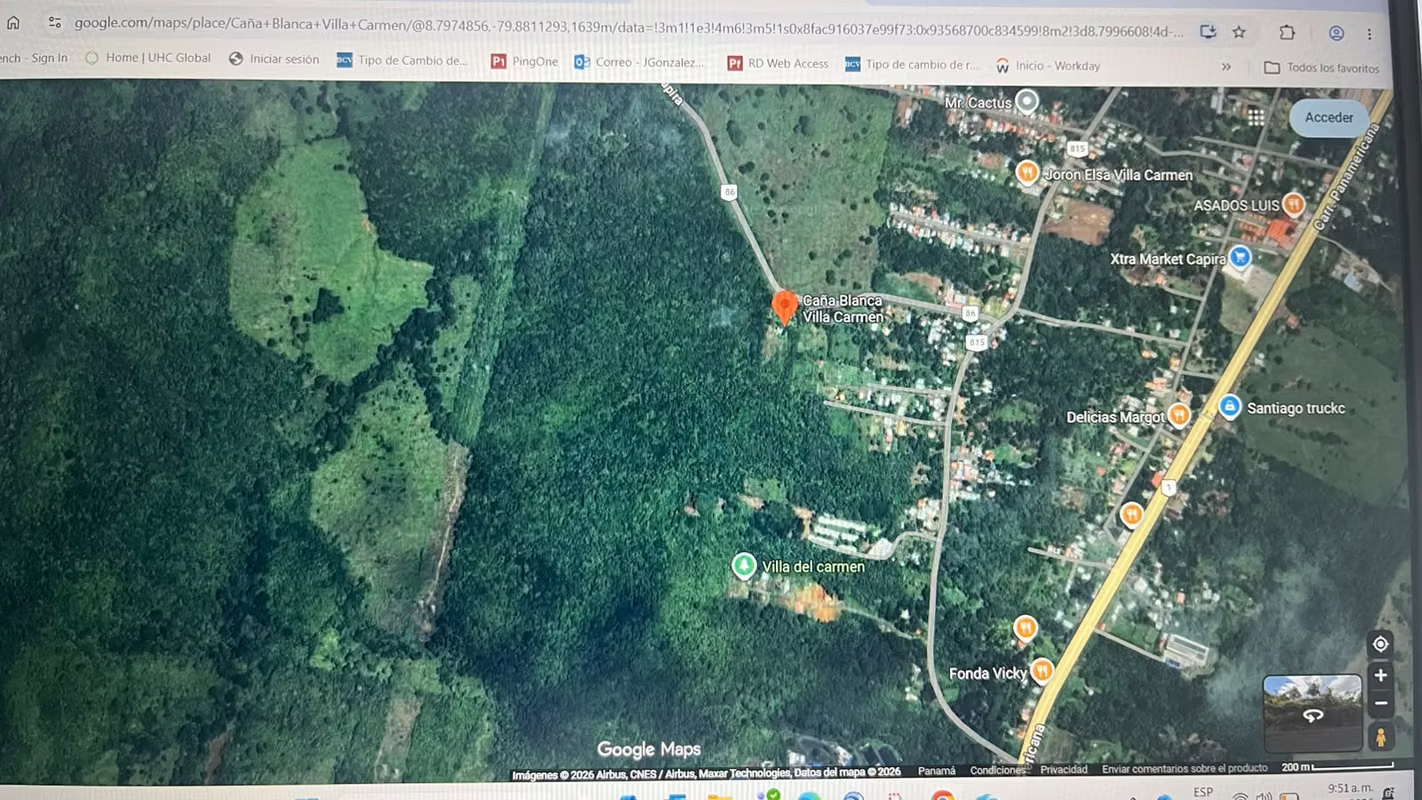Open the Privacidad footer link

click(1063, 770)
